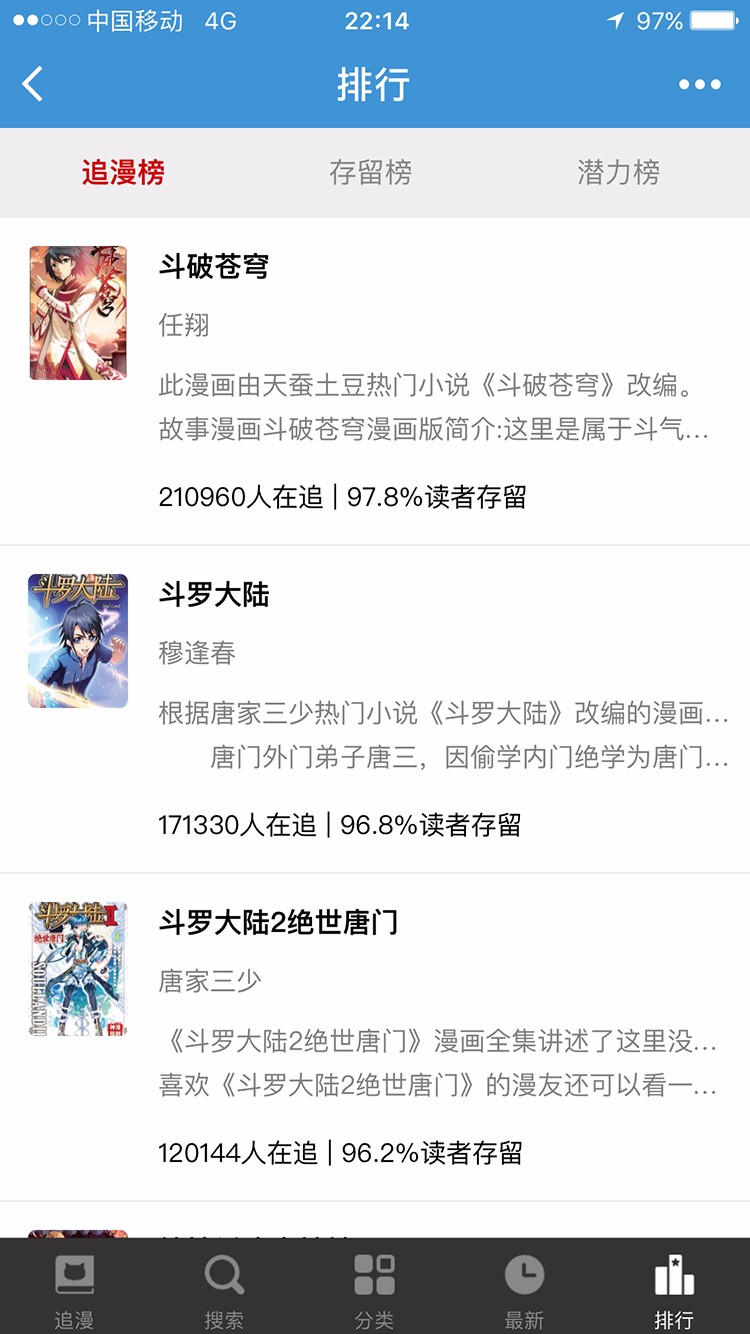Open the 最新 latest tab
750x1334 pixels.
[524, 1290]
